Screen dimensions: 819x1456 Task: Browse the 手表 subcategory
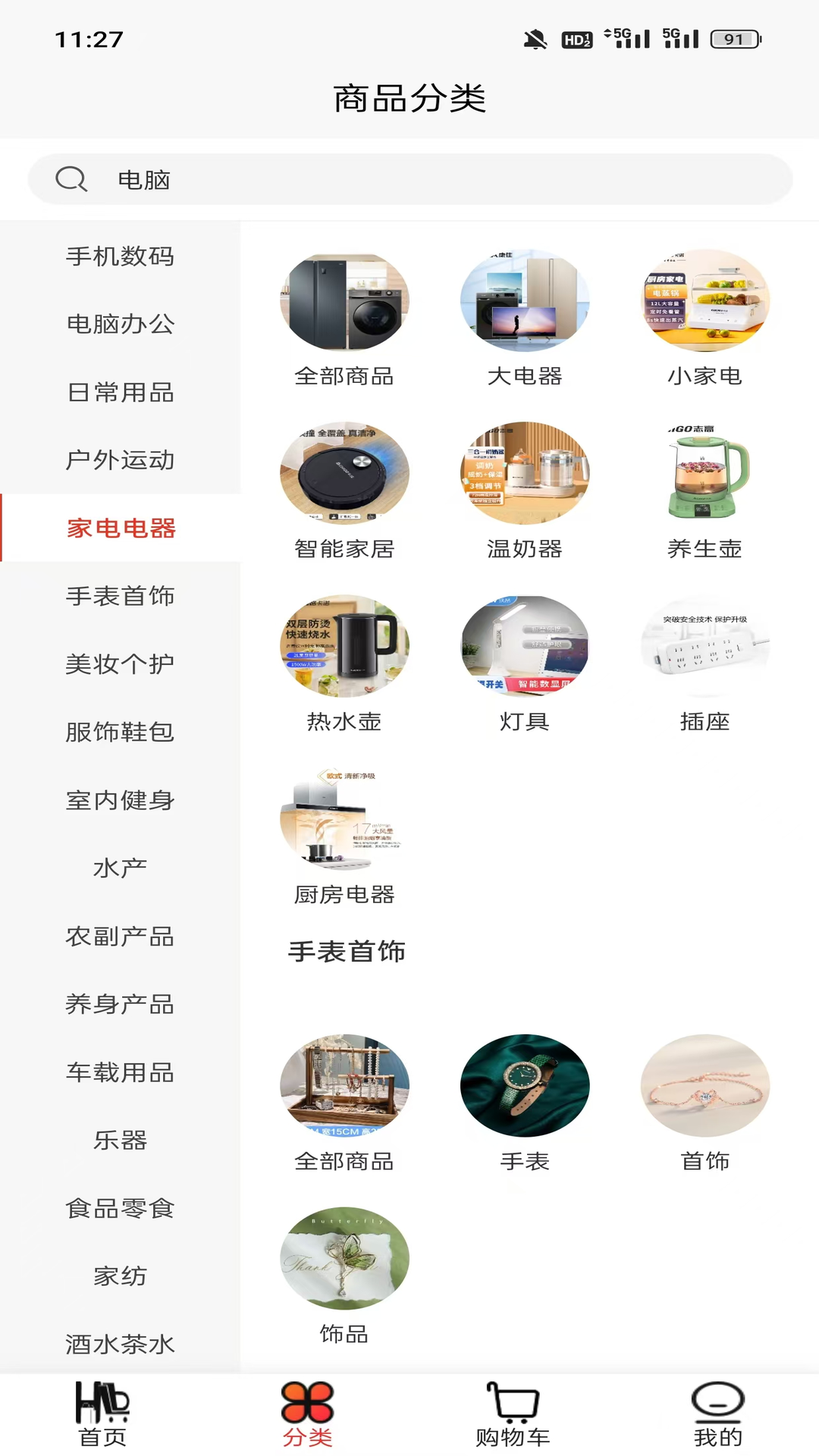[x=525, y=1104]
